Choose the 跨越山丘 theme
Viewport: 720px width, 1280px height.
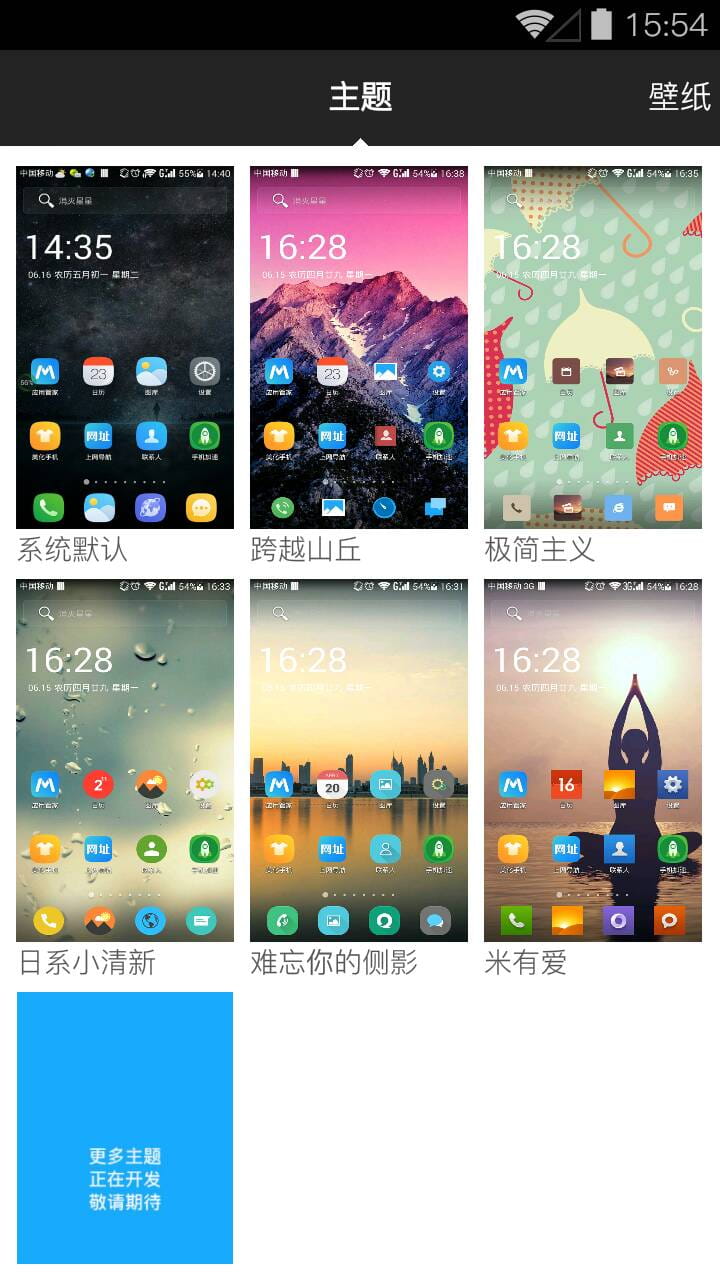click(x=359, y=347)
